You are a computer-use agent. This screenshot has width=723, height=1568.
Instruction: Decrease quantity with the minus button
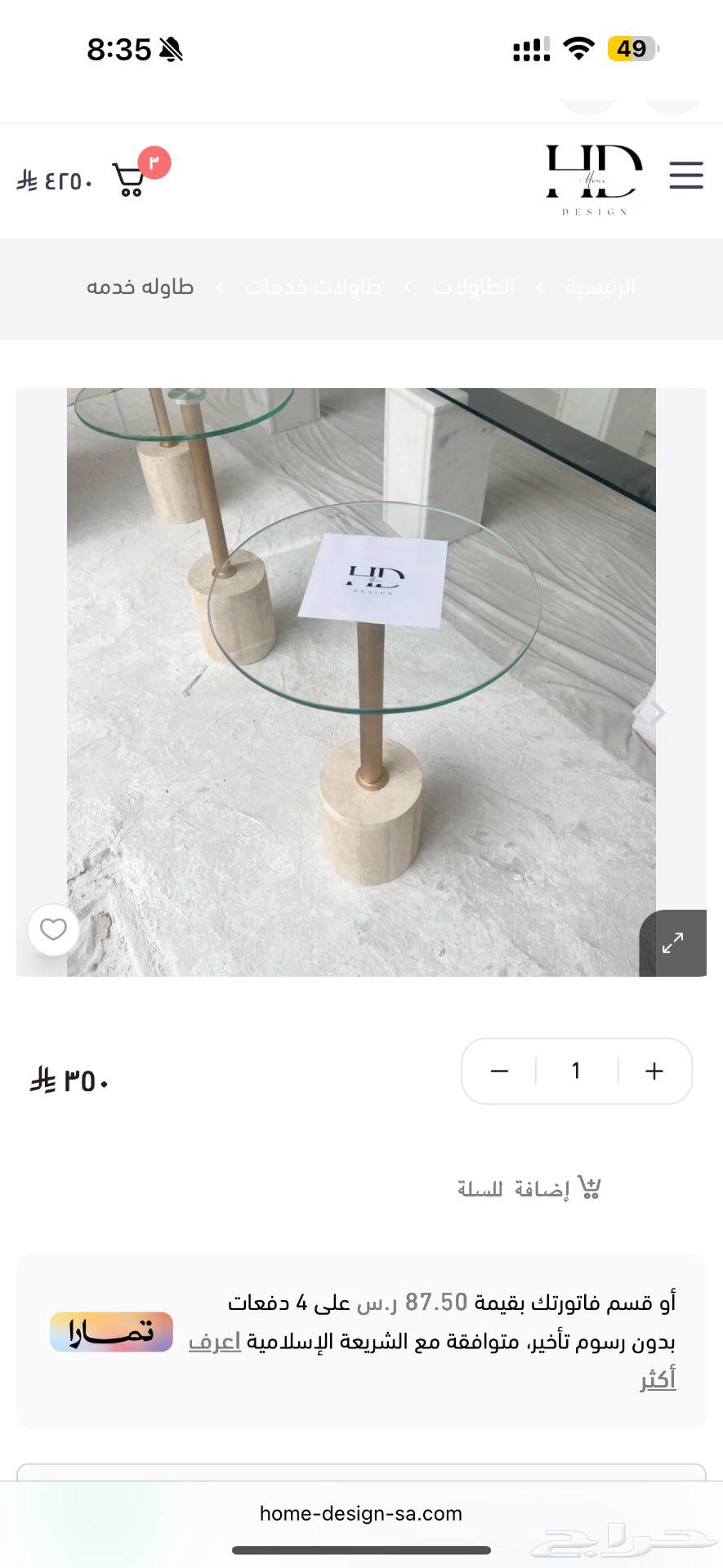pyautogui.click(x=499, y=1071)
